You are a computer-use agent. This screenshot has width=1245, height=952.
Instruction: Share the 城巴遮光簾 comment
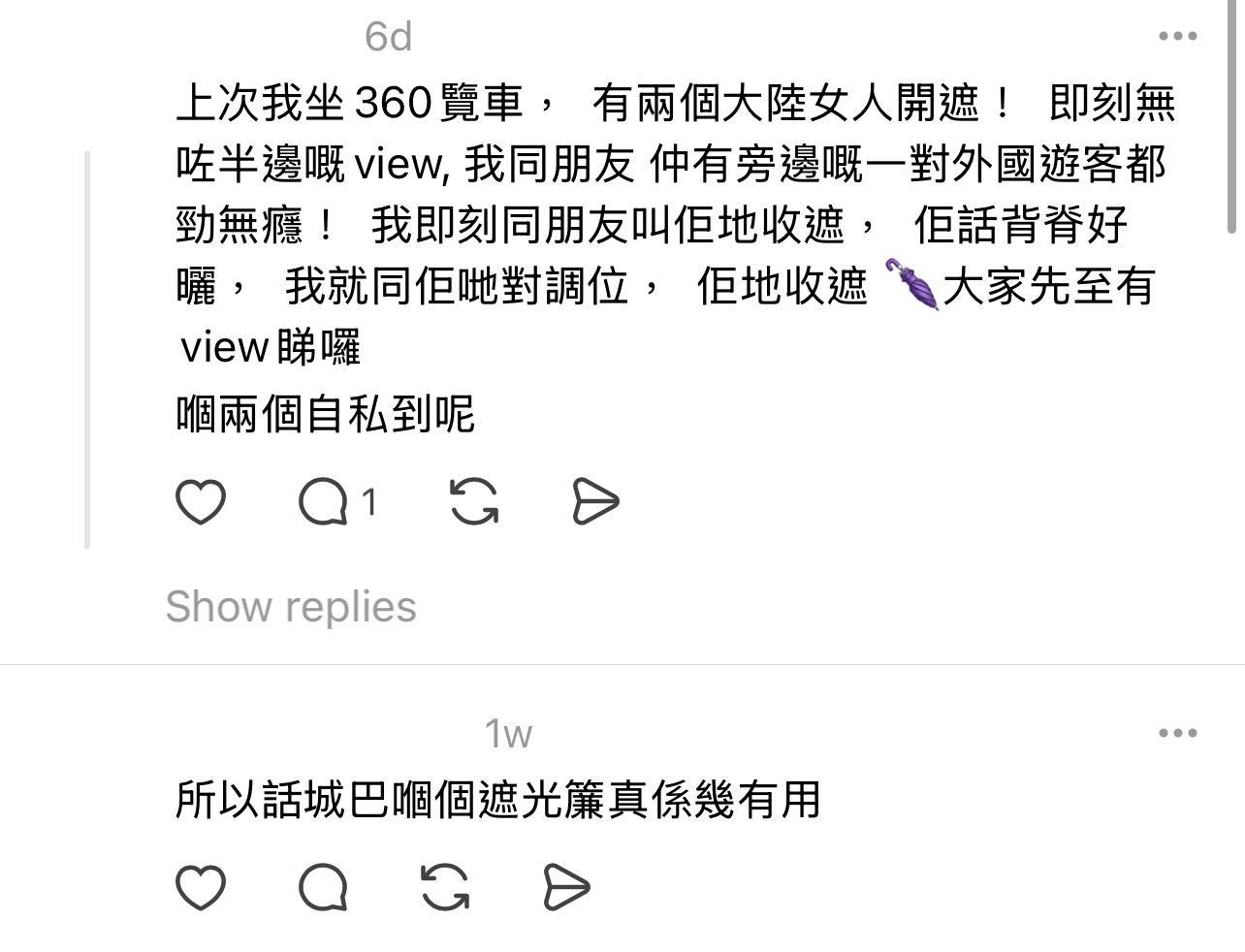coord(566,887)
